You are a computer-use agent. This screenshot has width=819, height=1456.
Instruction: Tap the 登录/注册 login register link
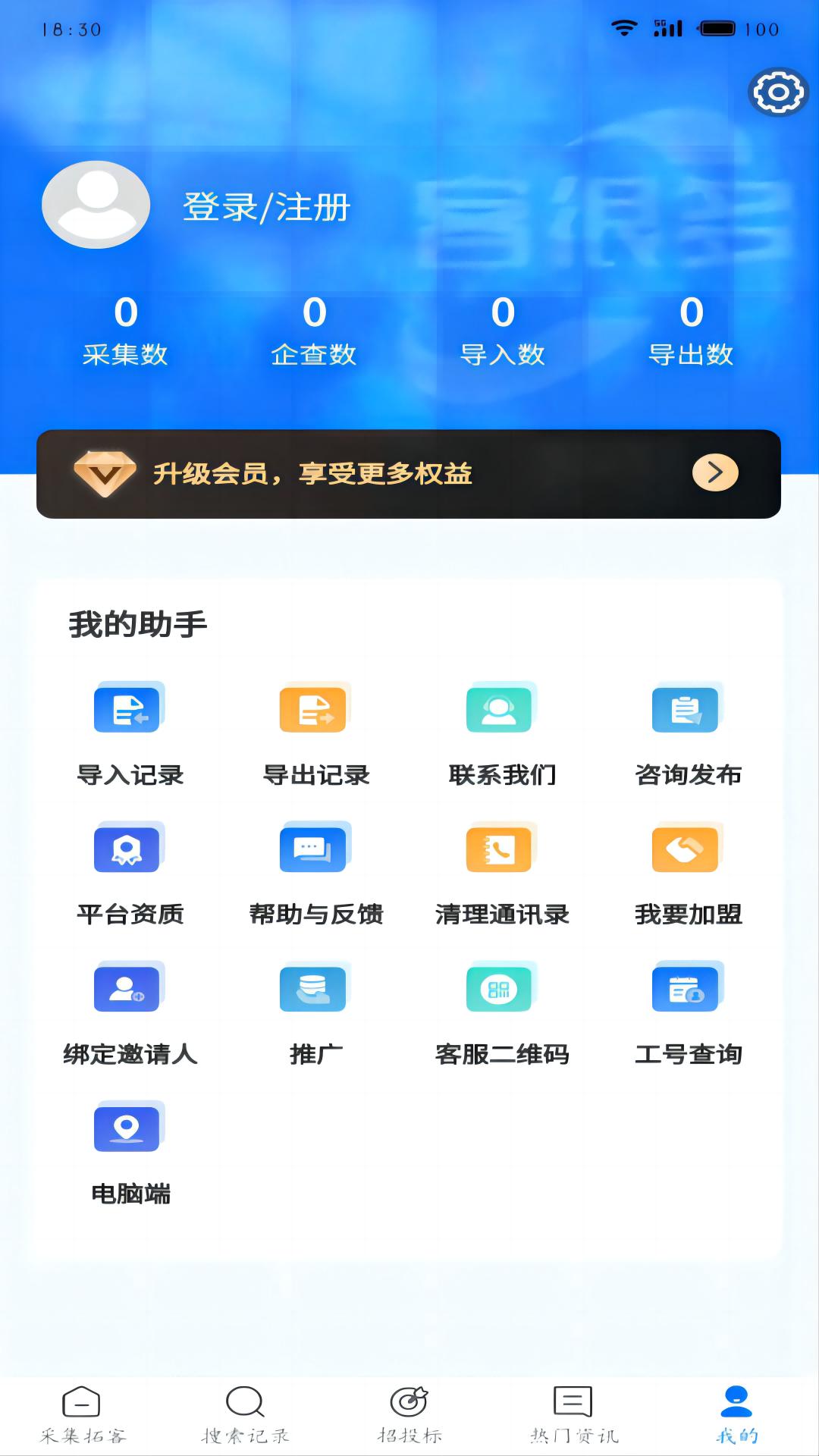264,206
